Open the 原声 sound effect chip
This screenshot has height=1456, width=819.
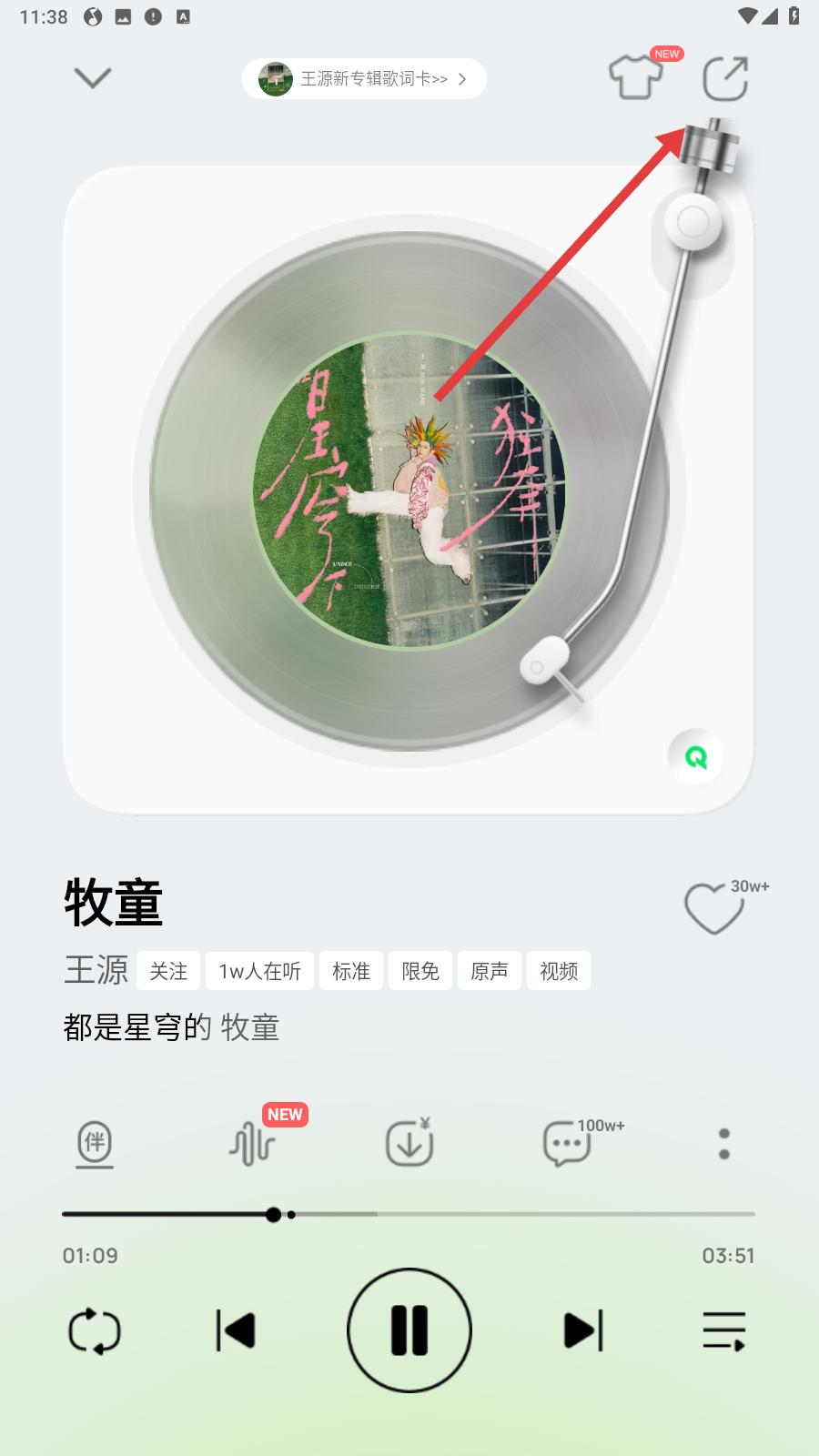click(x=490, y=971)
